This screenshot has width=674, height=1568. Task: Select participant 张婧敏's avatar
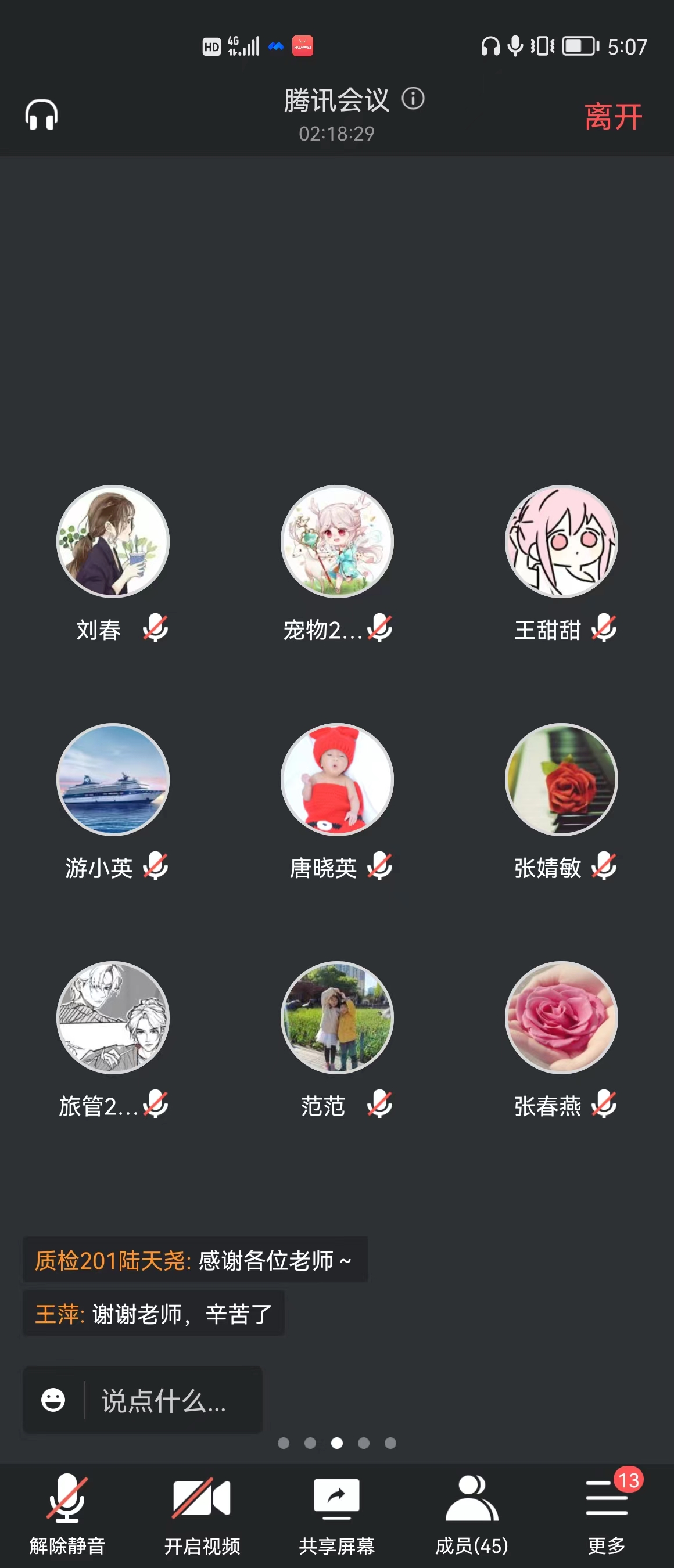tap(561, 779)
